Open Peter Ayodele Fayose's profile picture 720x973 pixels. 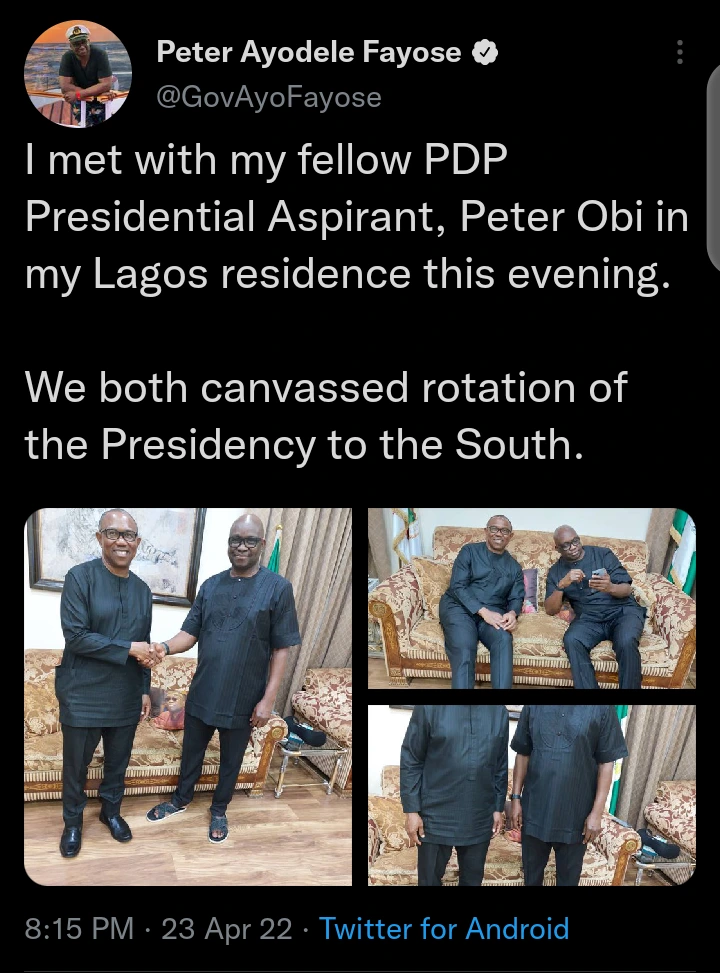pos(78,74)
